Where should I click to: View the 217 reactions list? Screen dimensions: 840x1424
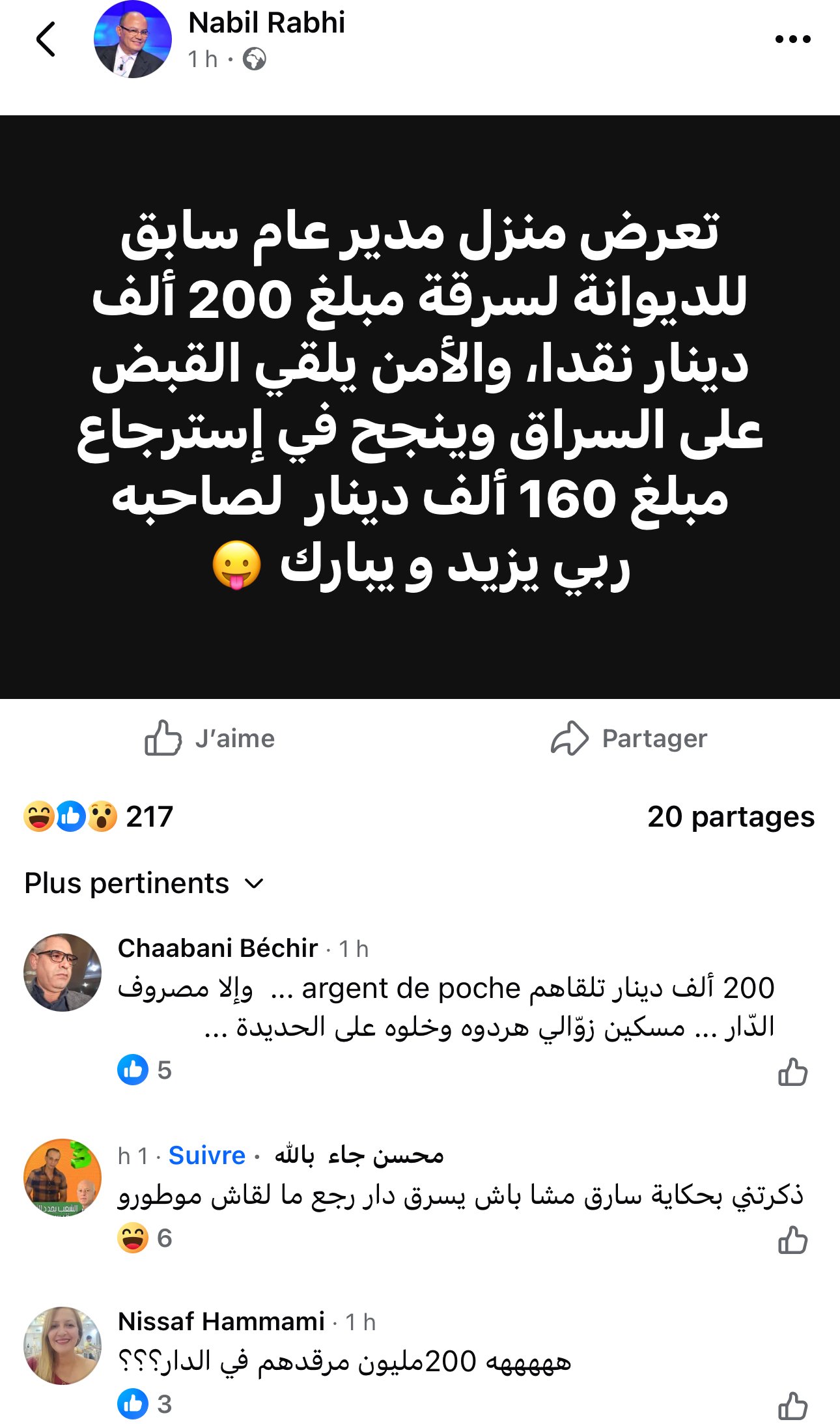coord(98,816)
